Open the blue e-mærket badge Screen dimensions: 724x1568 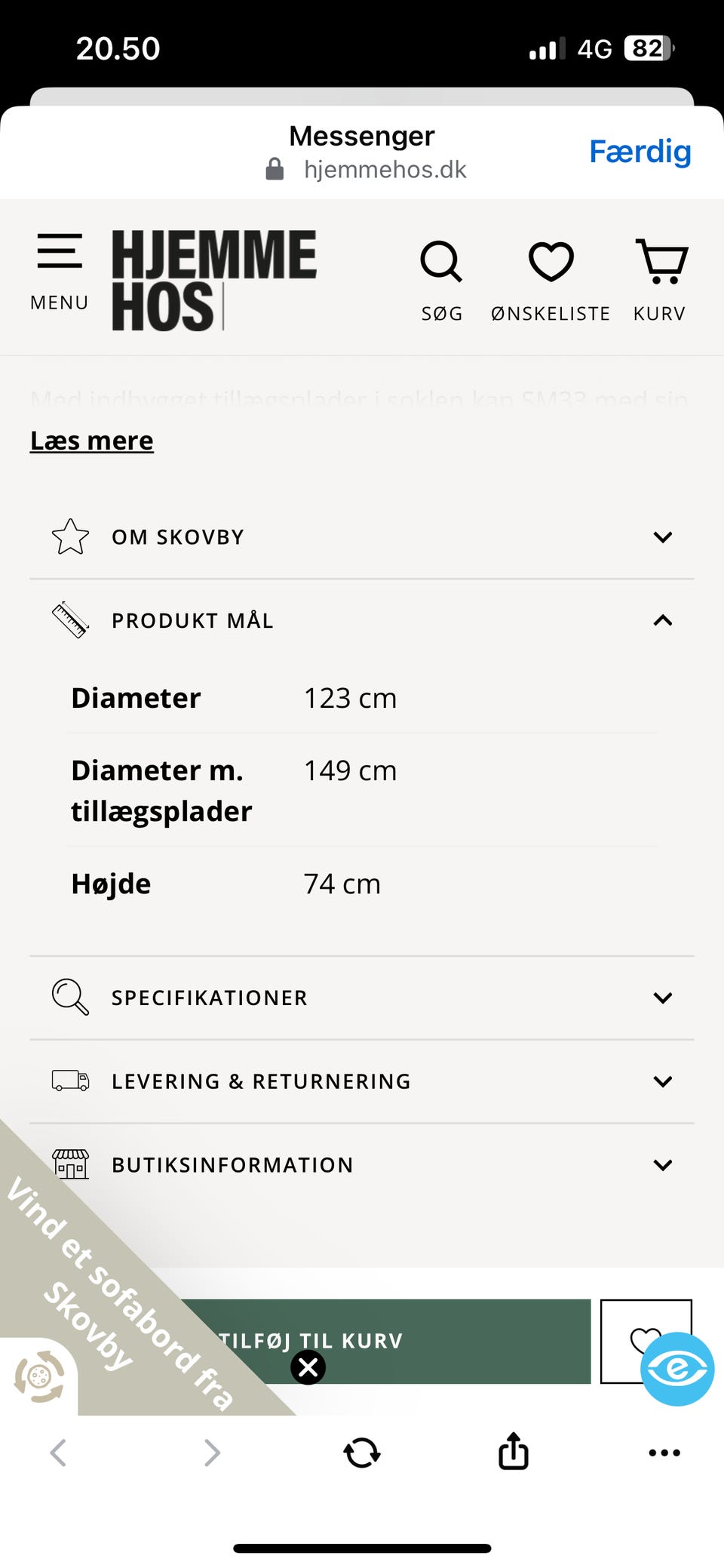point(677,1369)
